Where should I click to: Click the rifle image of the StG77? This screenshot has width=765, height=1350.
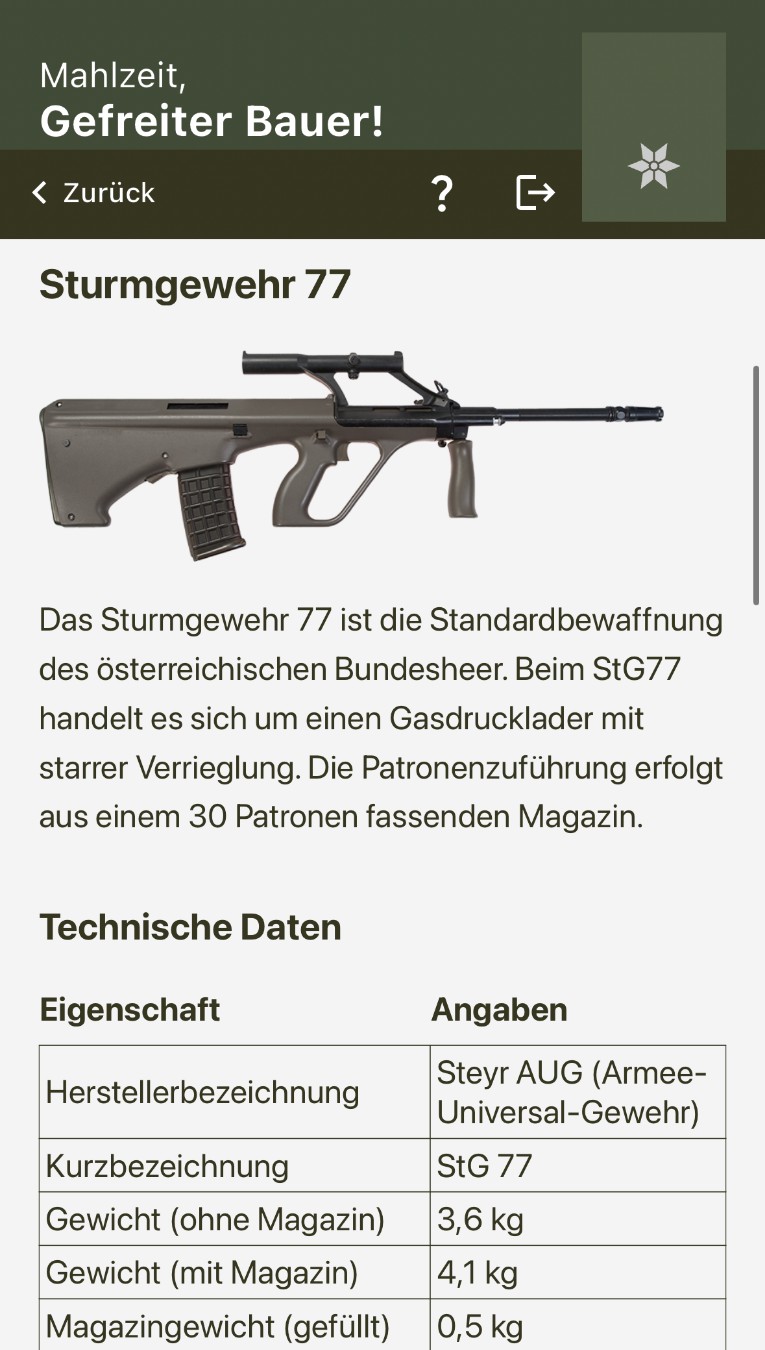pyautogui.click(x=360, y=450)
